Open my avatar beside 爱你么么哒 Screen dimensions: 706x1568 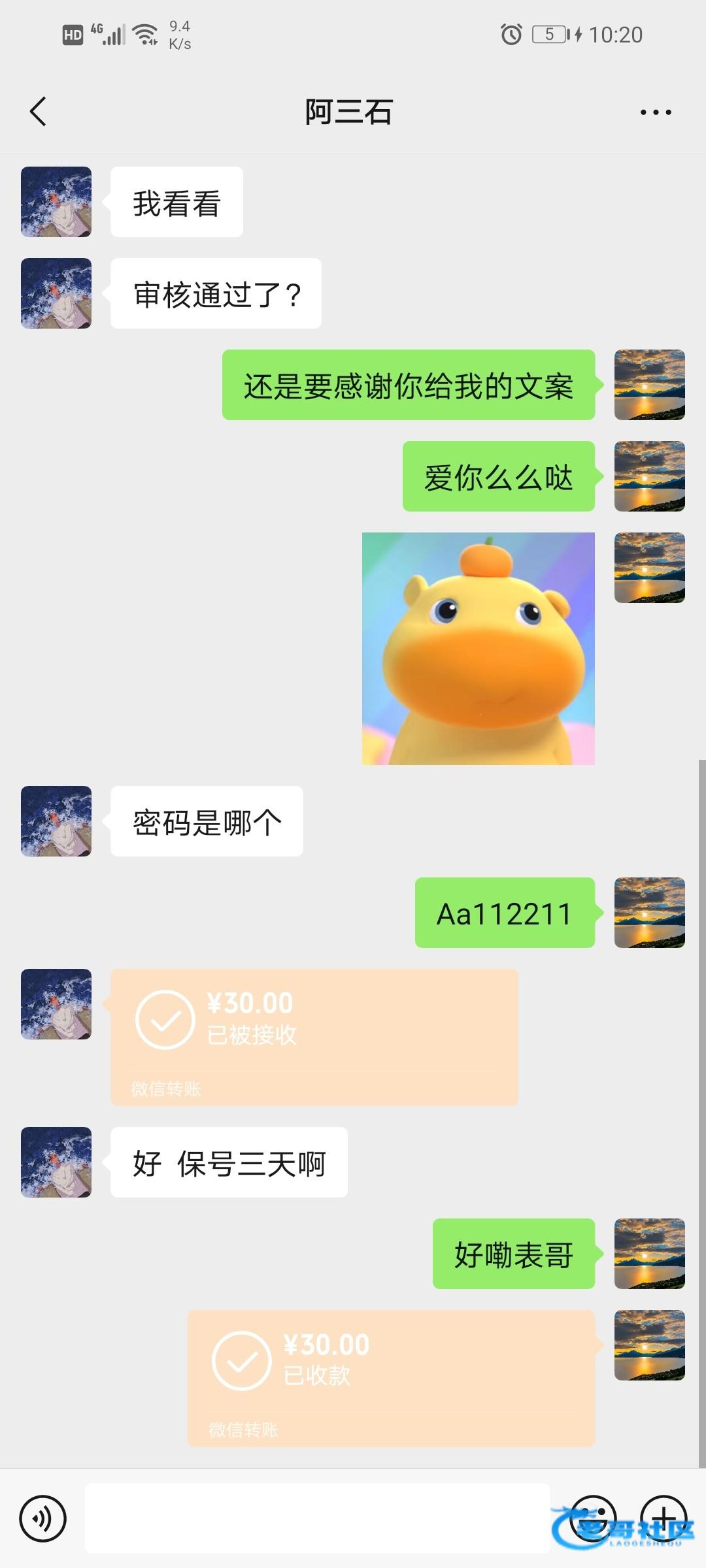click(x=649, y=476)
